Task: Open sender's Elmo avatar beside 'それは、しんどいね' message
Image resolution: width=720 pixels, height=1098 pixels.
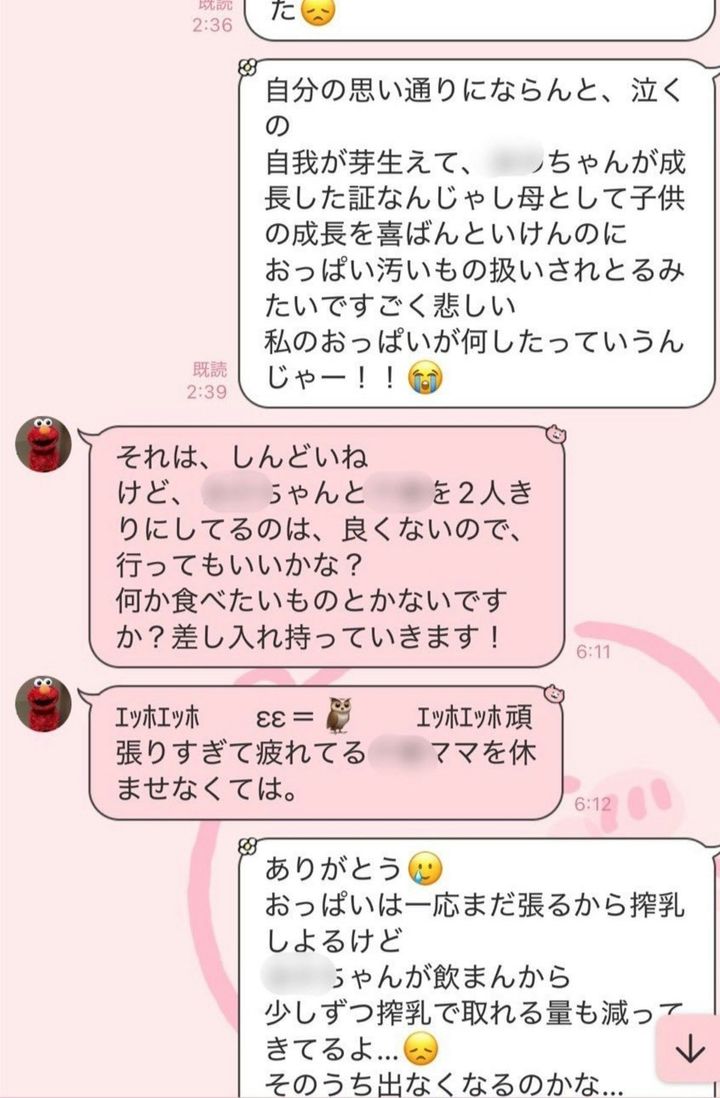Action: [x=42, y=445]
